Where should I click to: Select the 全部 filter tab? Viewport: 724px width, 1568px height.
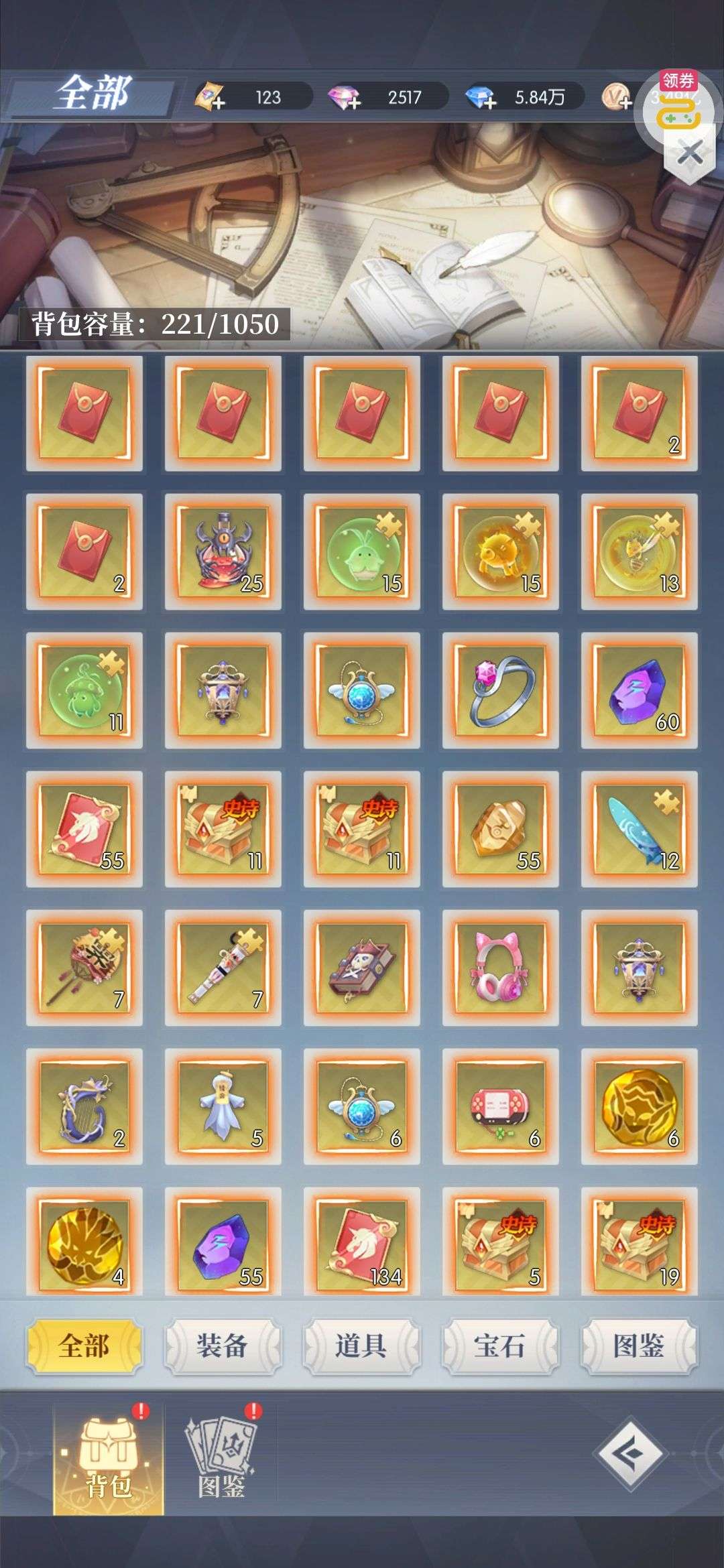(84, 1345)
